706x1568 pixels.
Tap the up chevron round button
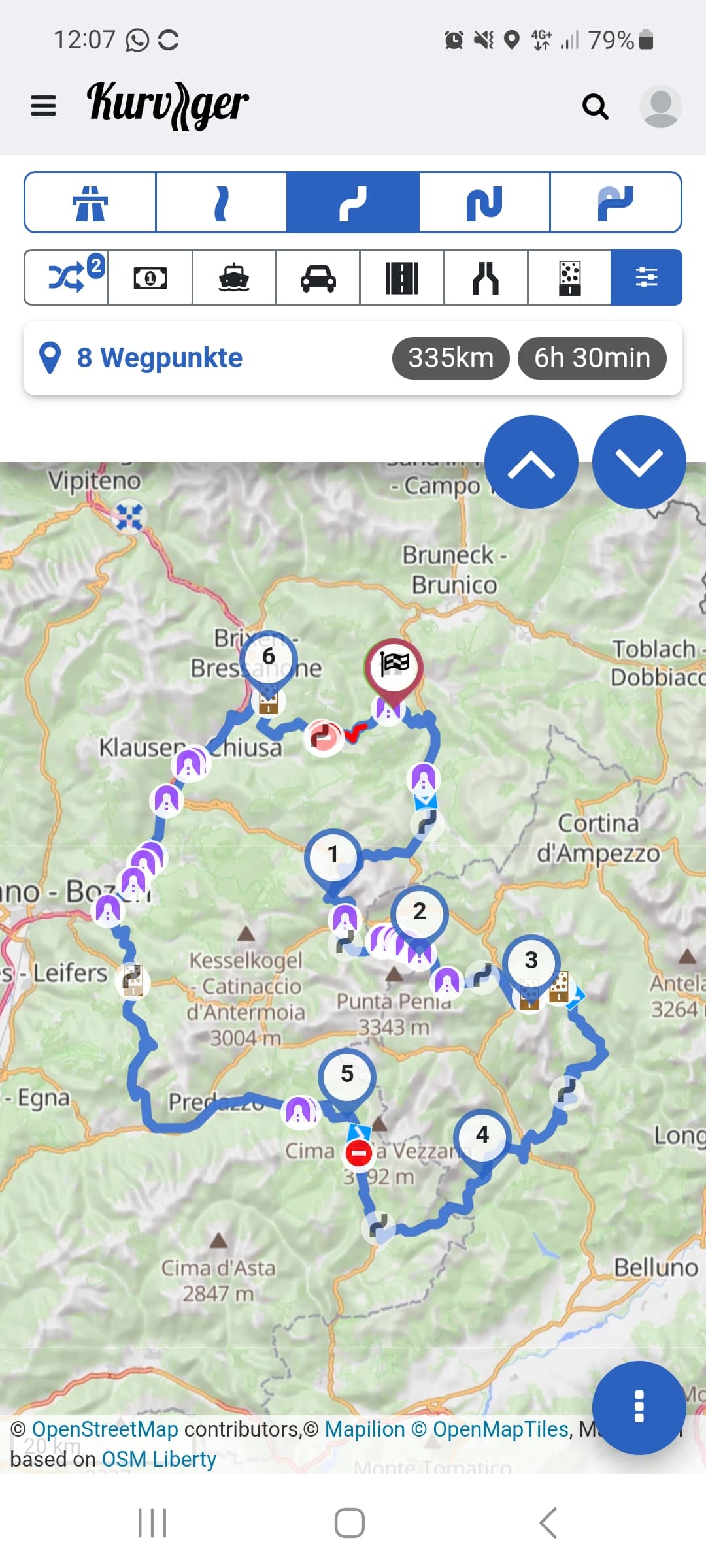click(x=531, y=462)
